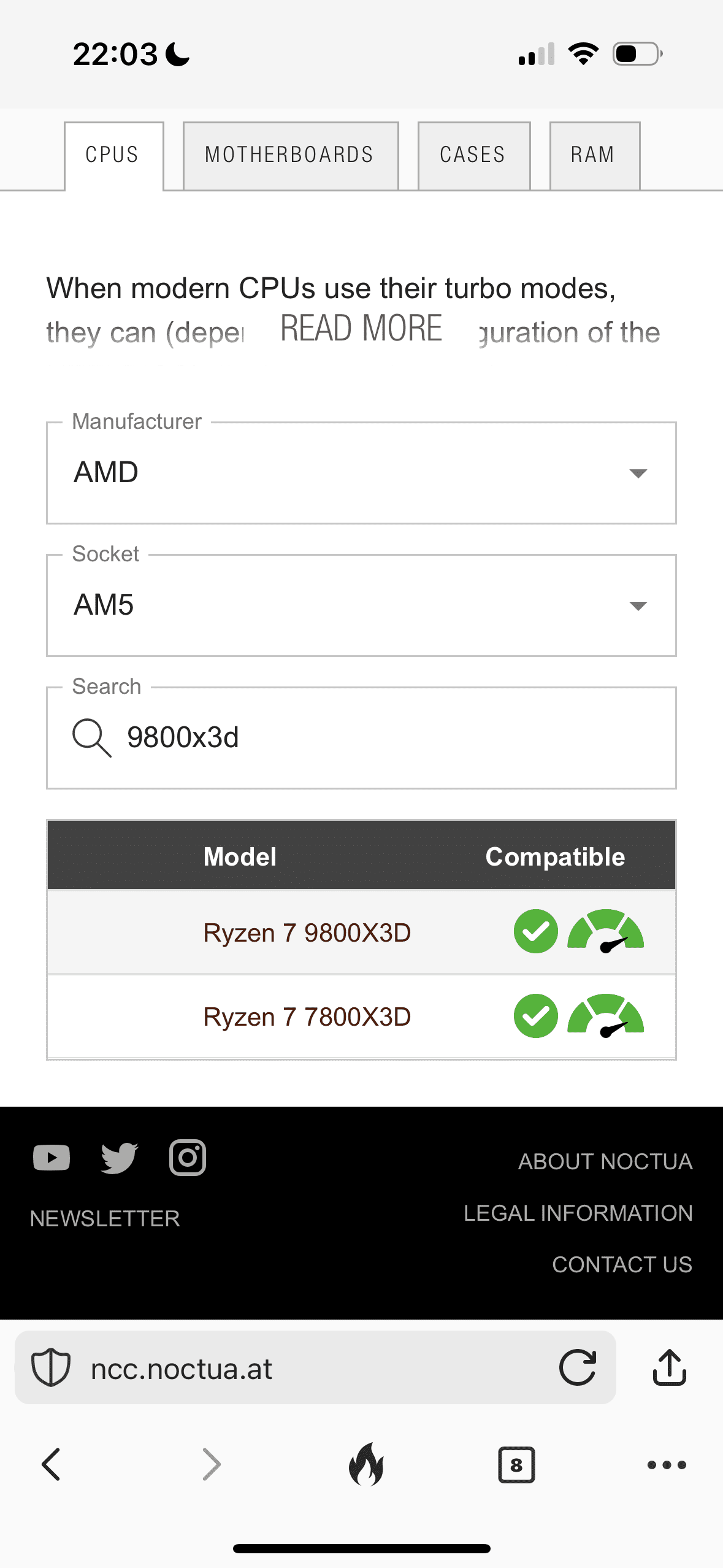Open the Newsletter link
The height and width of the screenshot is (1568, 723).
(105, 1218)
